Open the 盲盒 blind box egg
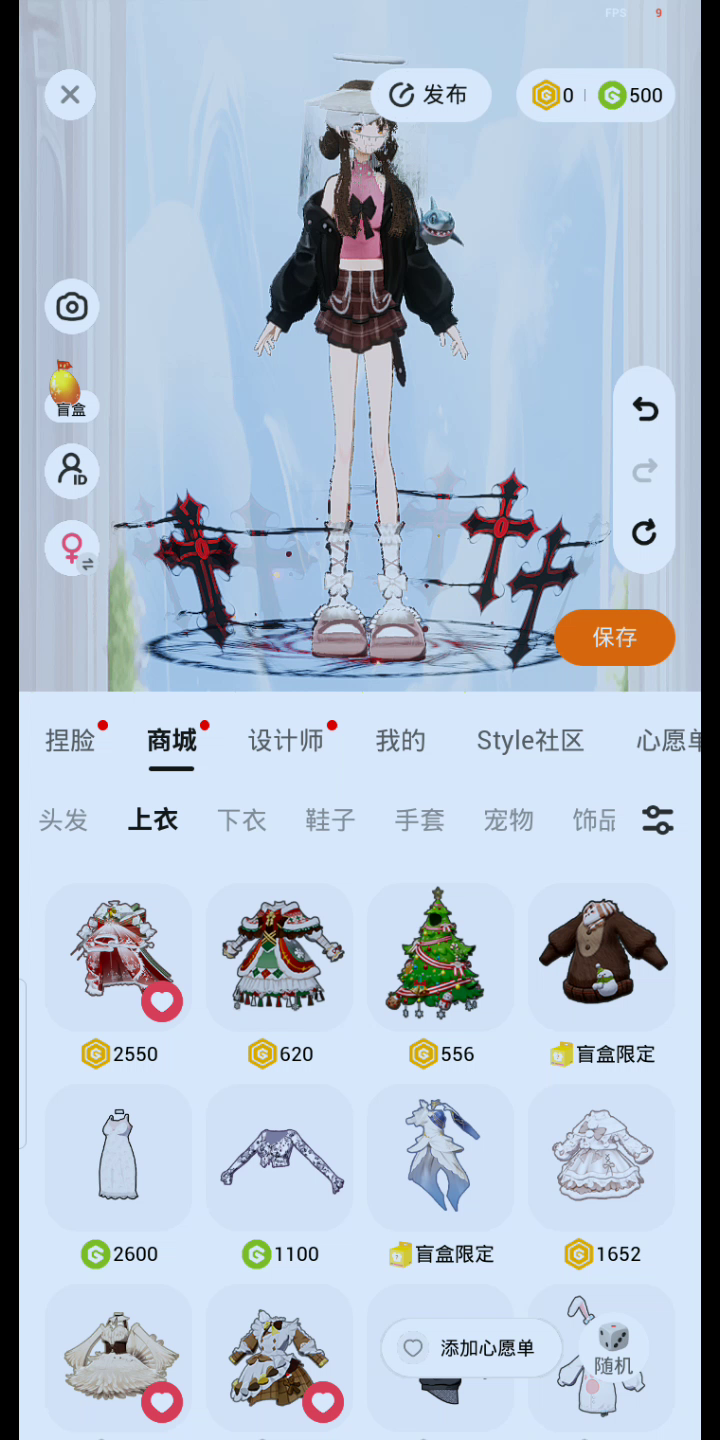The image size is (720, 1440). (70, 390)
